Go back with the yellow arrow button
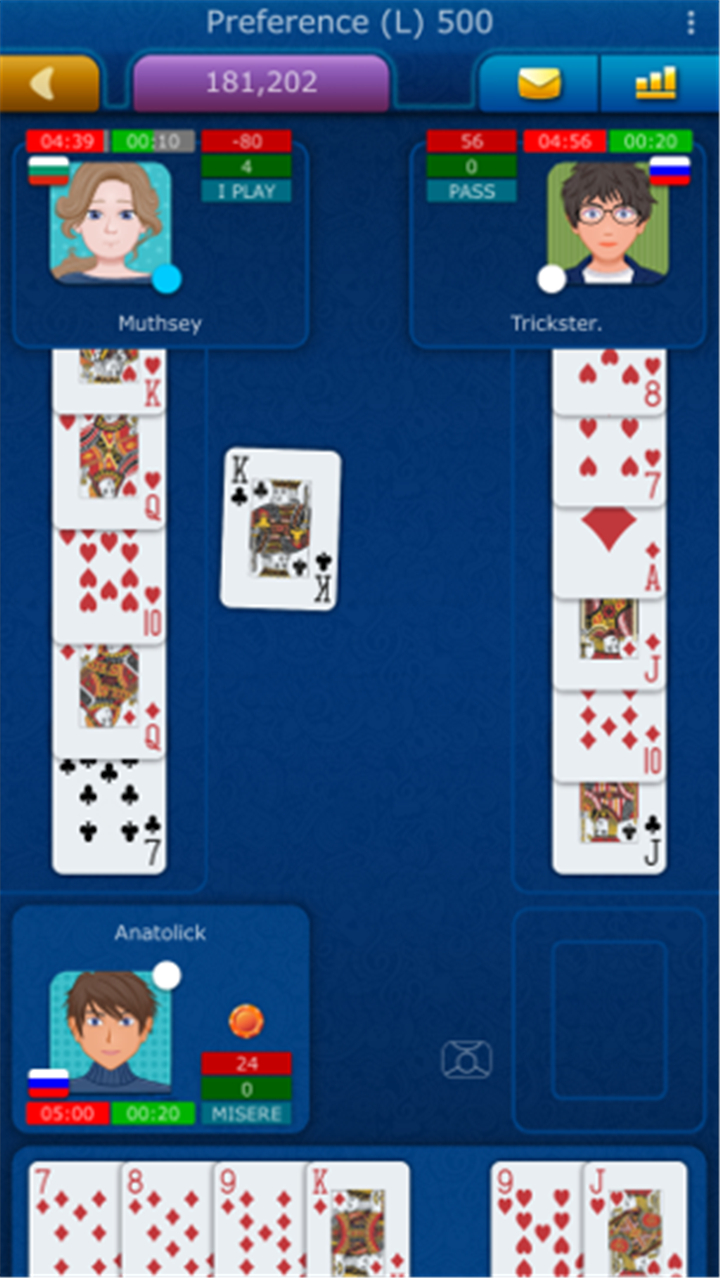720x1278 pixels. pyautogui.click(x=49, y=83)
